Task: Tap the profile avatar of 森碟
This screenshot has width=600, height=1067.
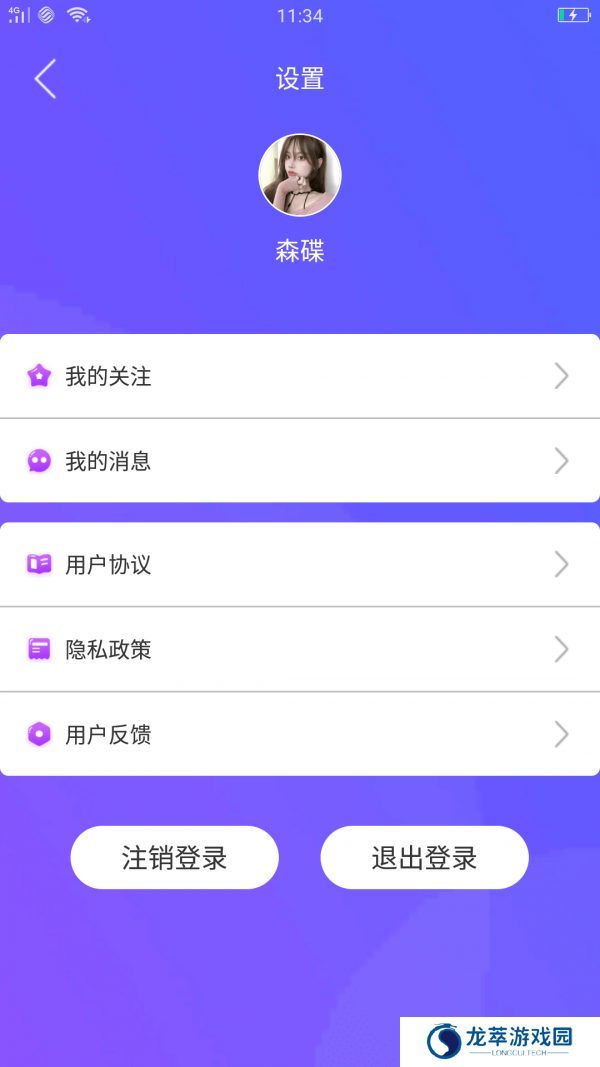Action: (300, 175)
